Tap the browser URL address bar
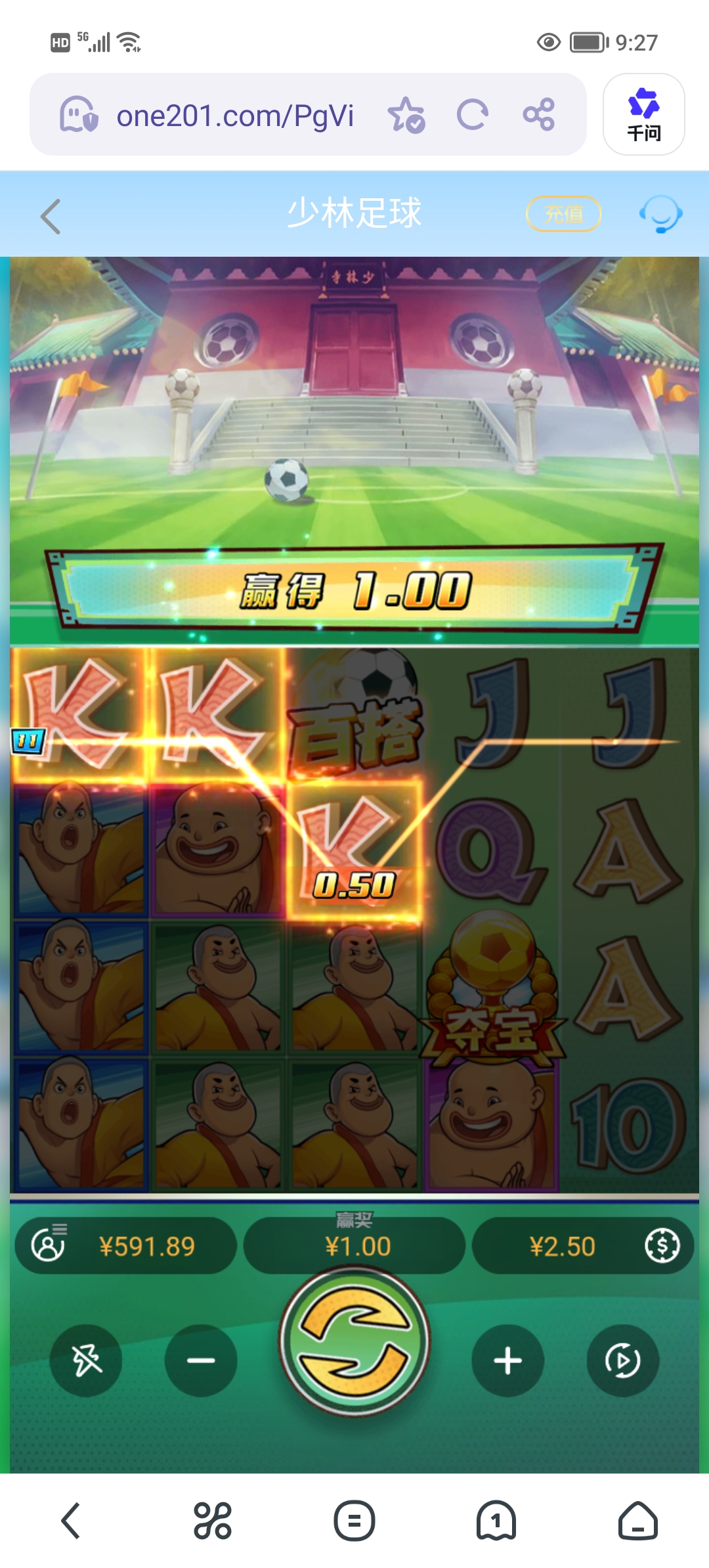The width and height of the screenshot is (709, 1568). [234, 116]
